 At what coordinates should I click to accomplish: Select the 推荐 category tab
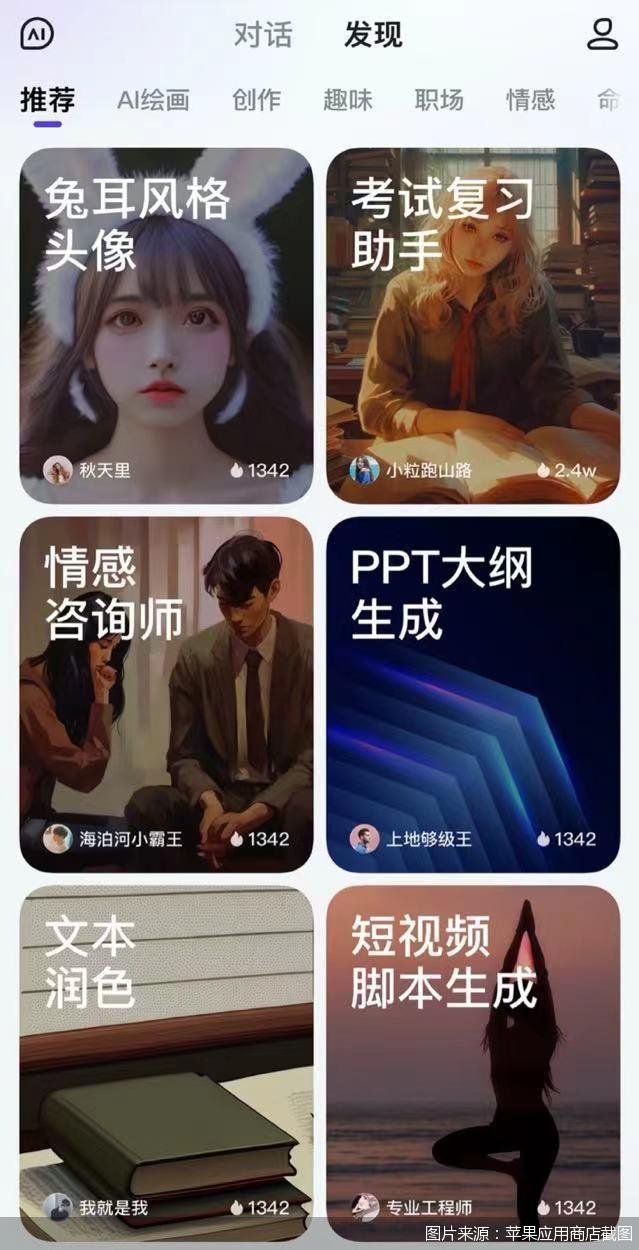click(47, 100)
